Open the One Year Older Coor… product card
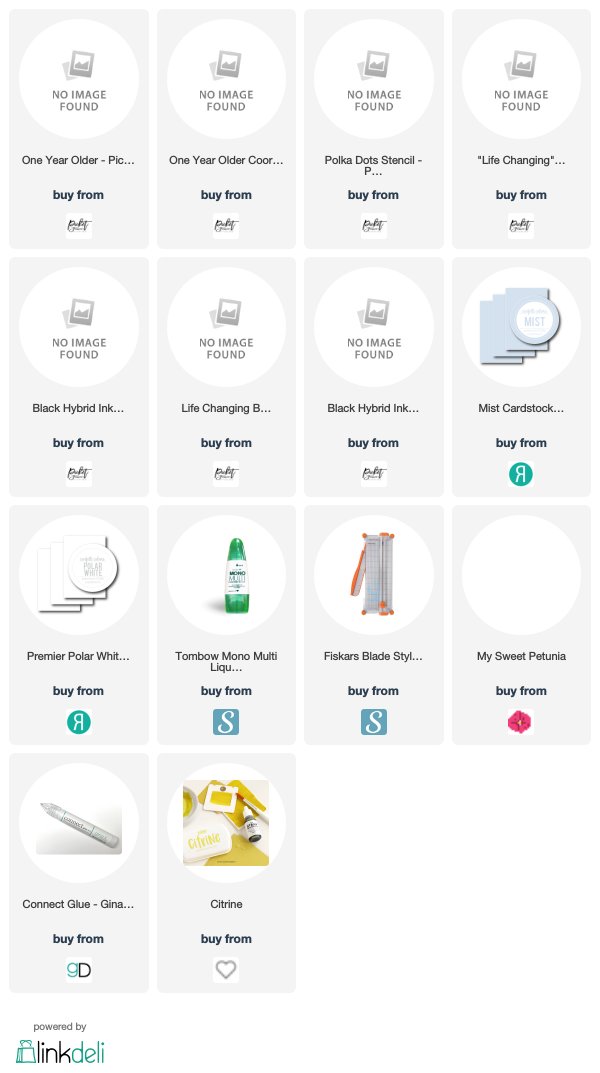 (226, 129)
